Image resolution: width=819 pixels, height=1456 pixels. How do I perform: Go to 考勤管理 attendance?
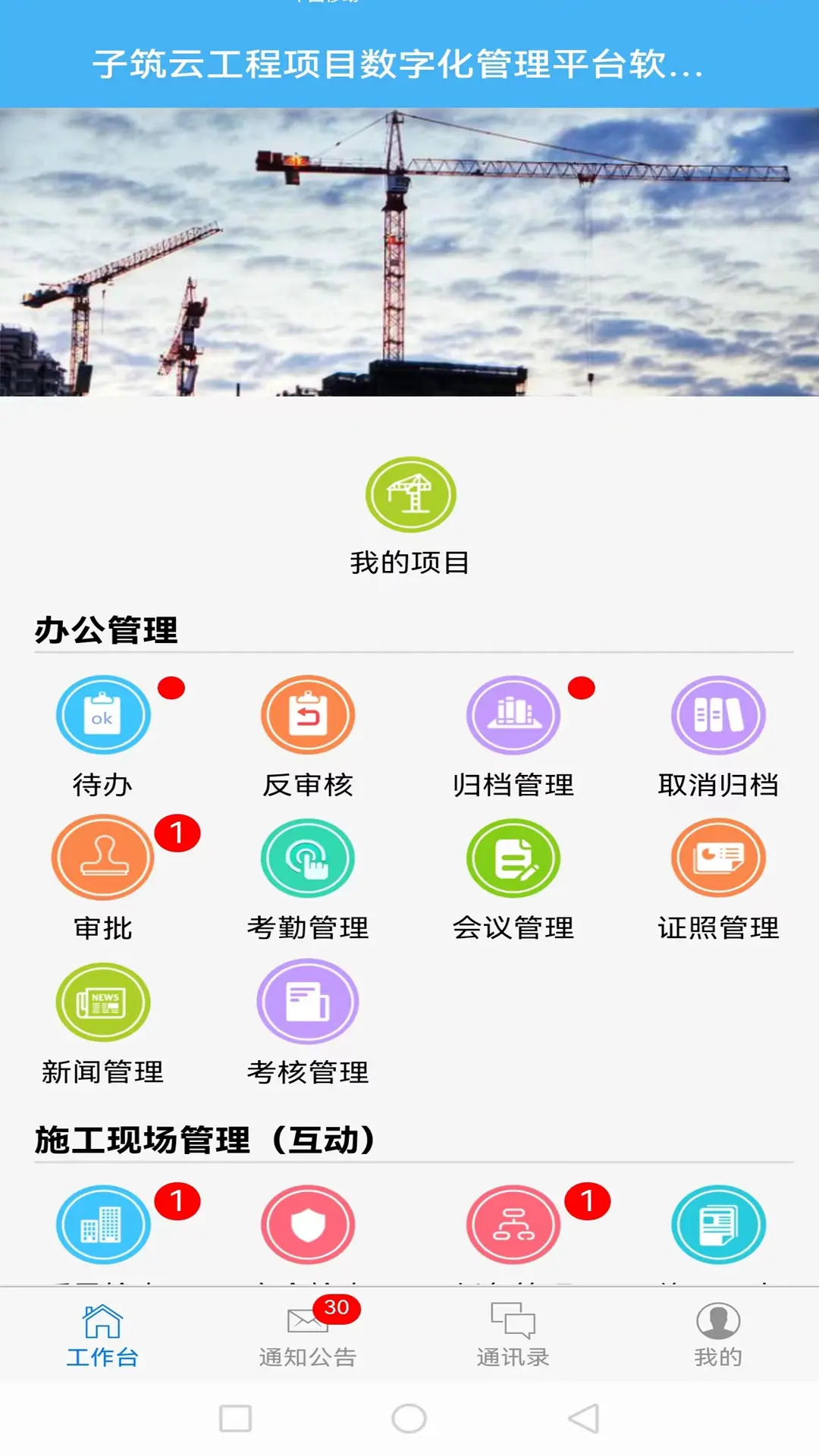308,858
